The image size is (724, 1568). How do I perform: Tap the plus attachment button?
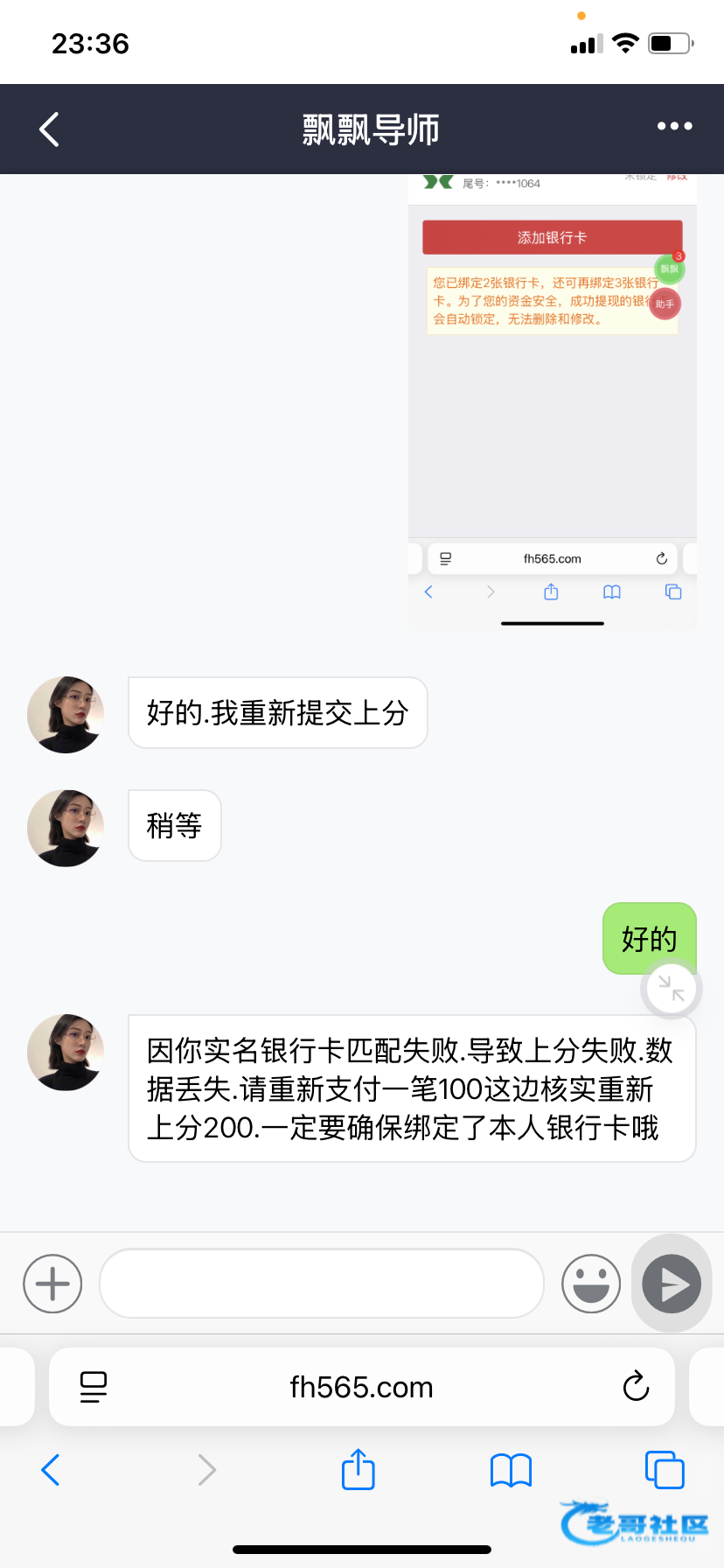(52, 1284)
